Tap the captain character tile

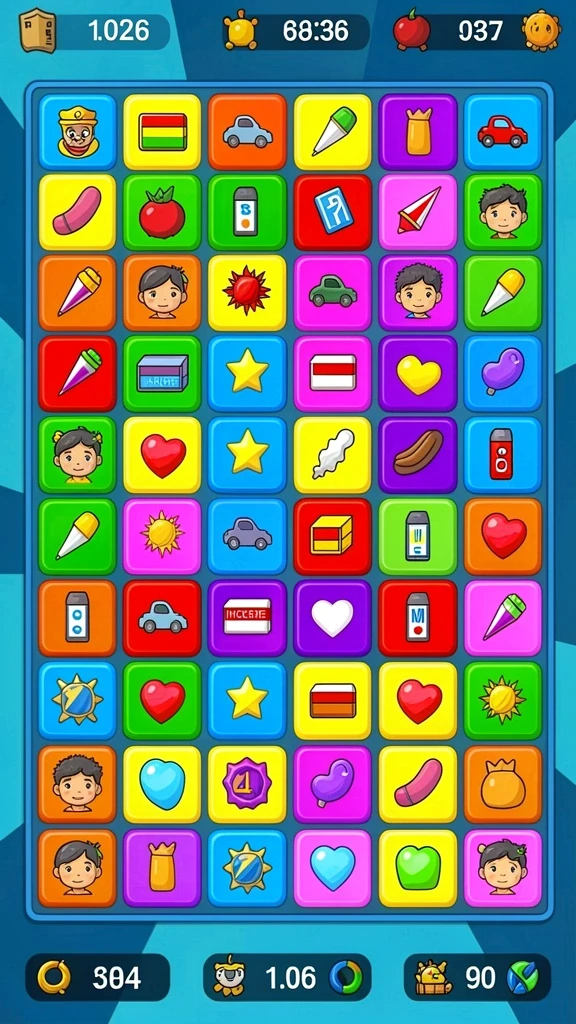click(78, 132)
